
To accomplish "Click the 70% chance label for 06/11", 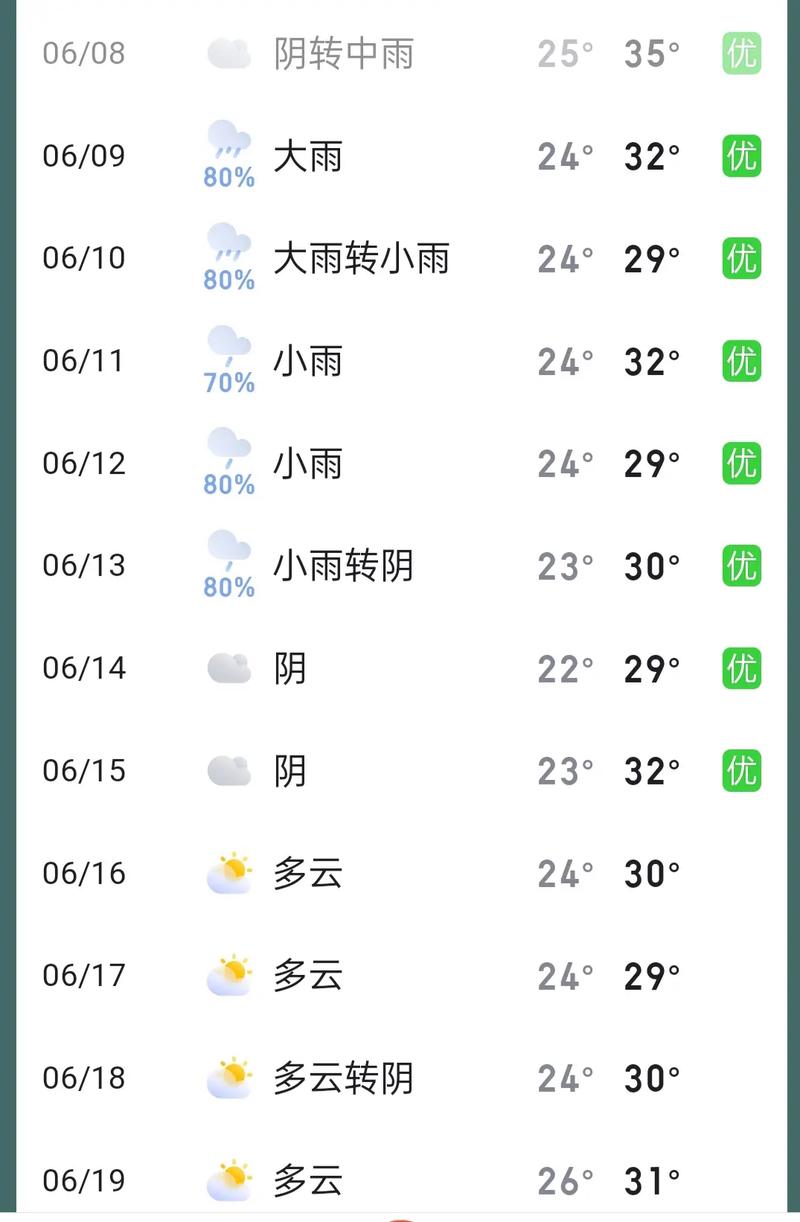I will tap(228, 383).
